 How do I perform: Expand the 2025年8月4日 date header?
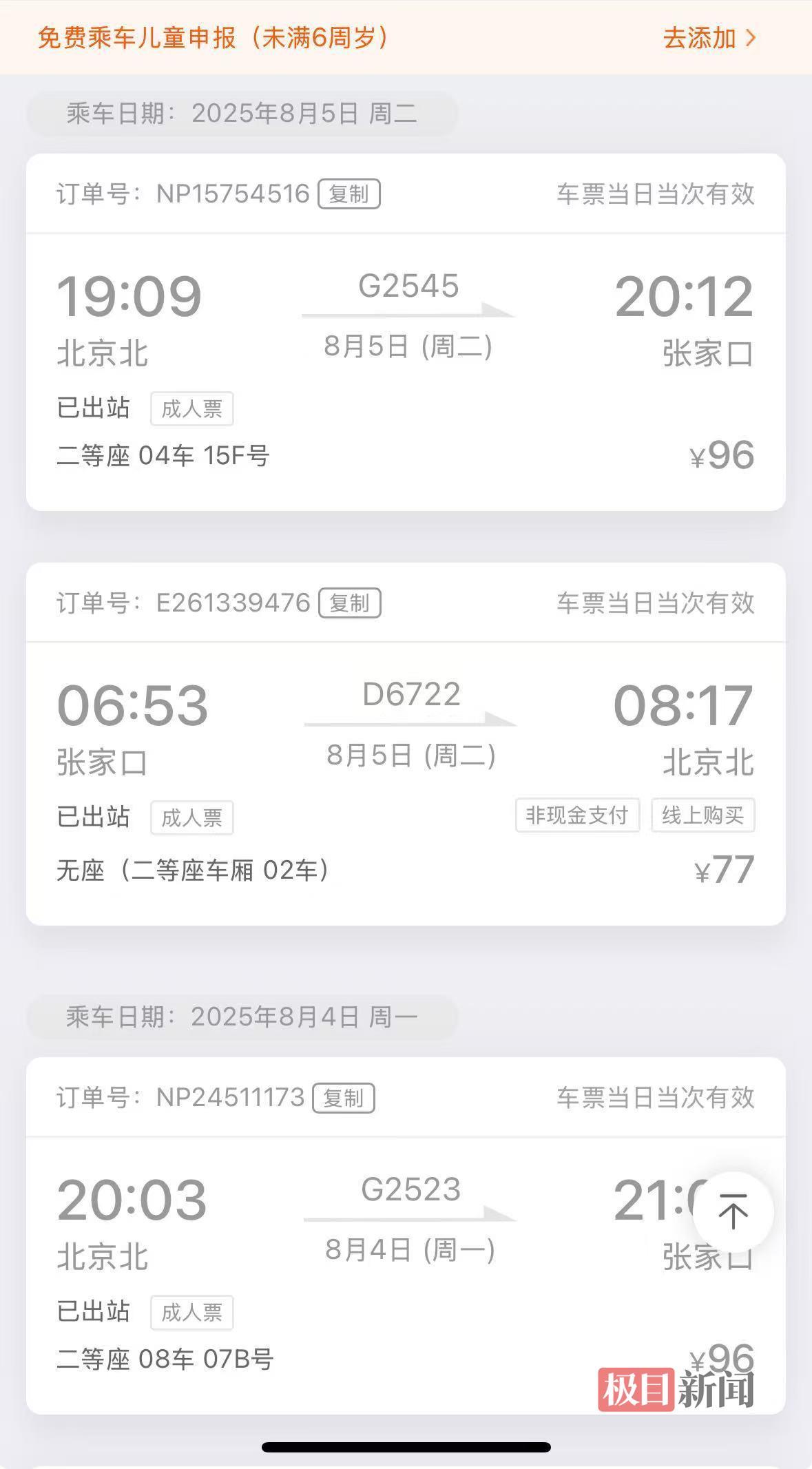pos(240,1016)
